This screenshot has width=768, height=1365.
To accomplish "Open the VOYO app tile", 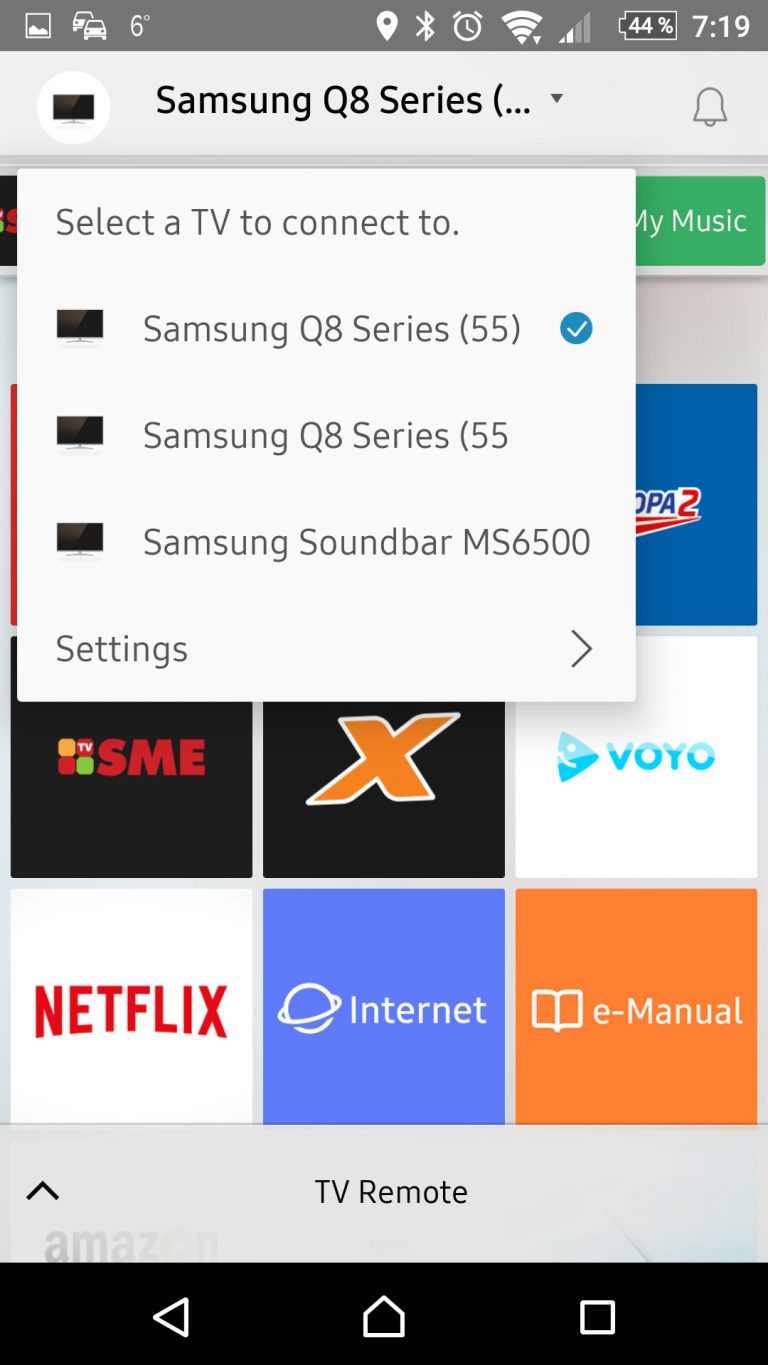I will 636,757.
